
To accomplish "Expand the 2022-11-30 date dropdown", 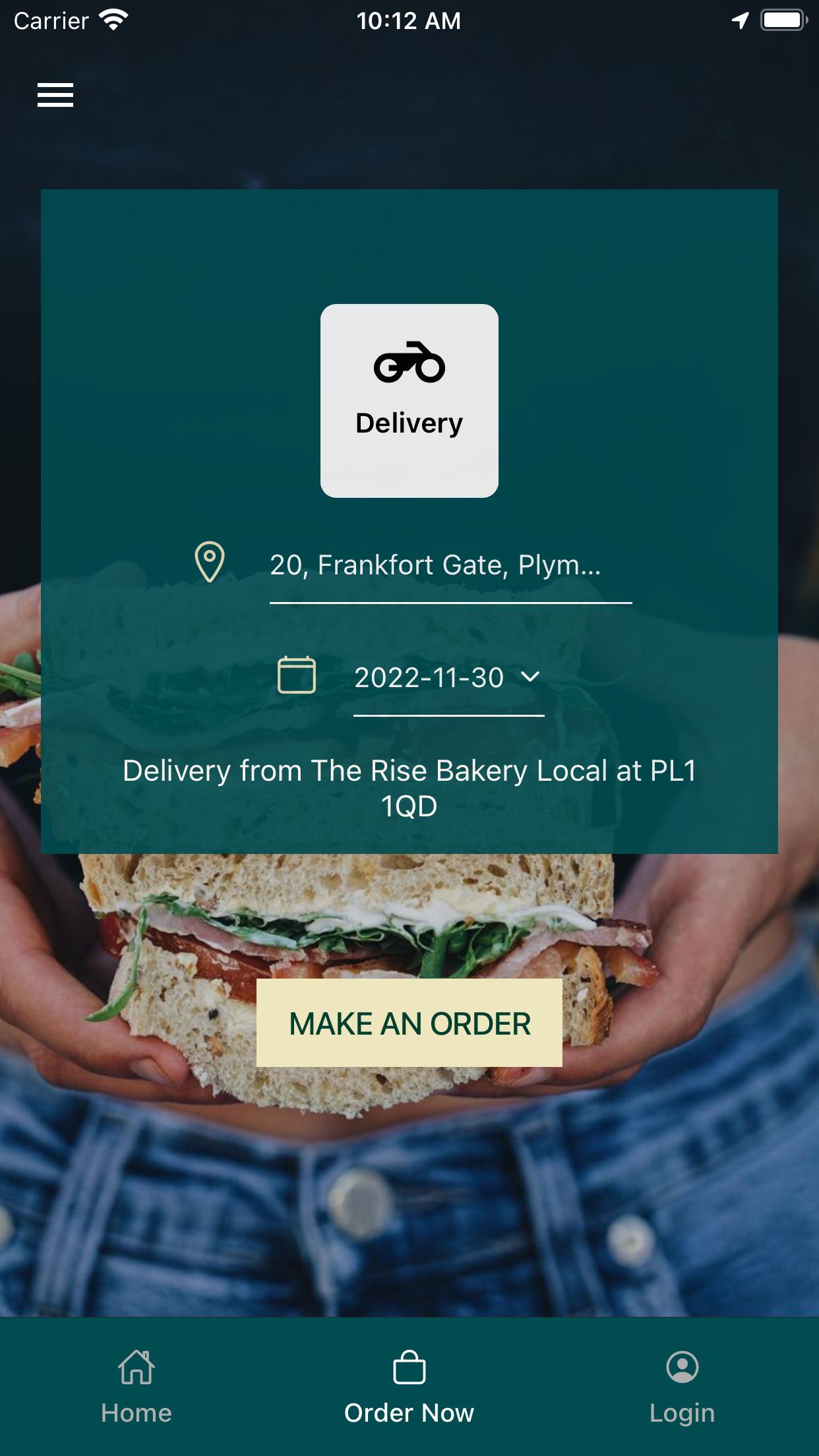I will (448, 679).
